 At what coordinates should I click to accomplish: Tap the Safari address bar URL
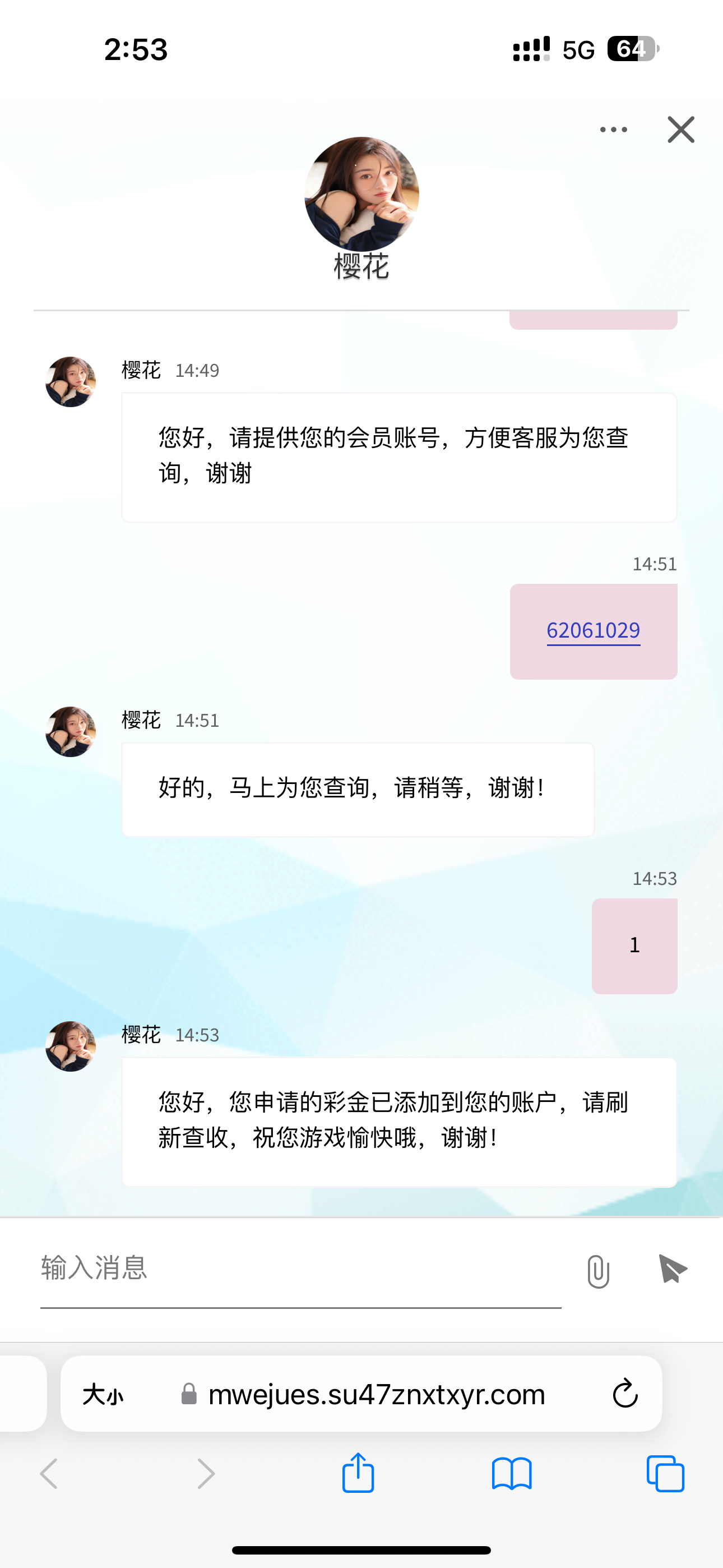click(376, 1394)
